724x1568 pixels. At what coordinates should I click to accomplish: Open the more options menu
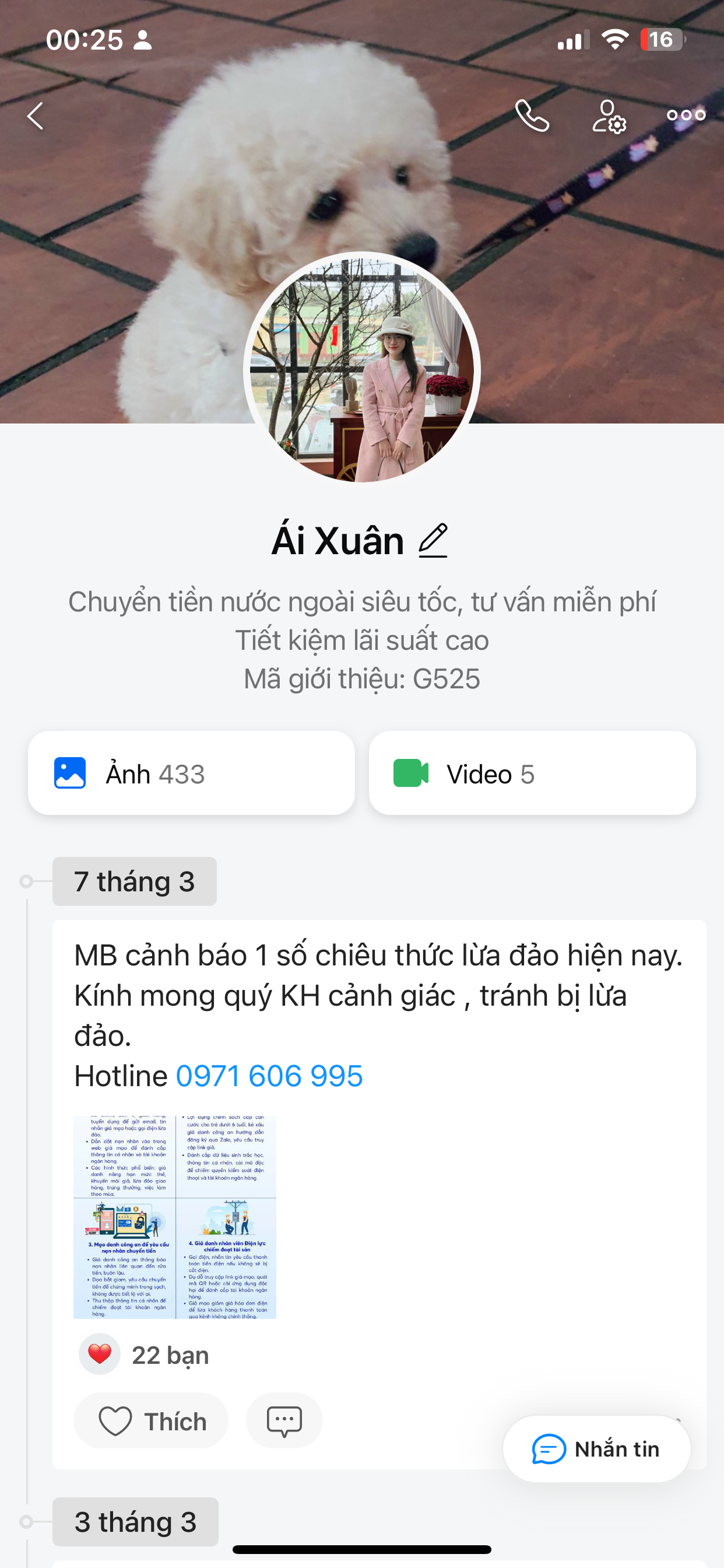pyautogui.click(x=686, y=115)
